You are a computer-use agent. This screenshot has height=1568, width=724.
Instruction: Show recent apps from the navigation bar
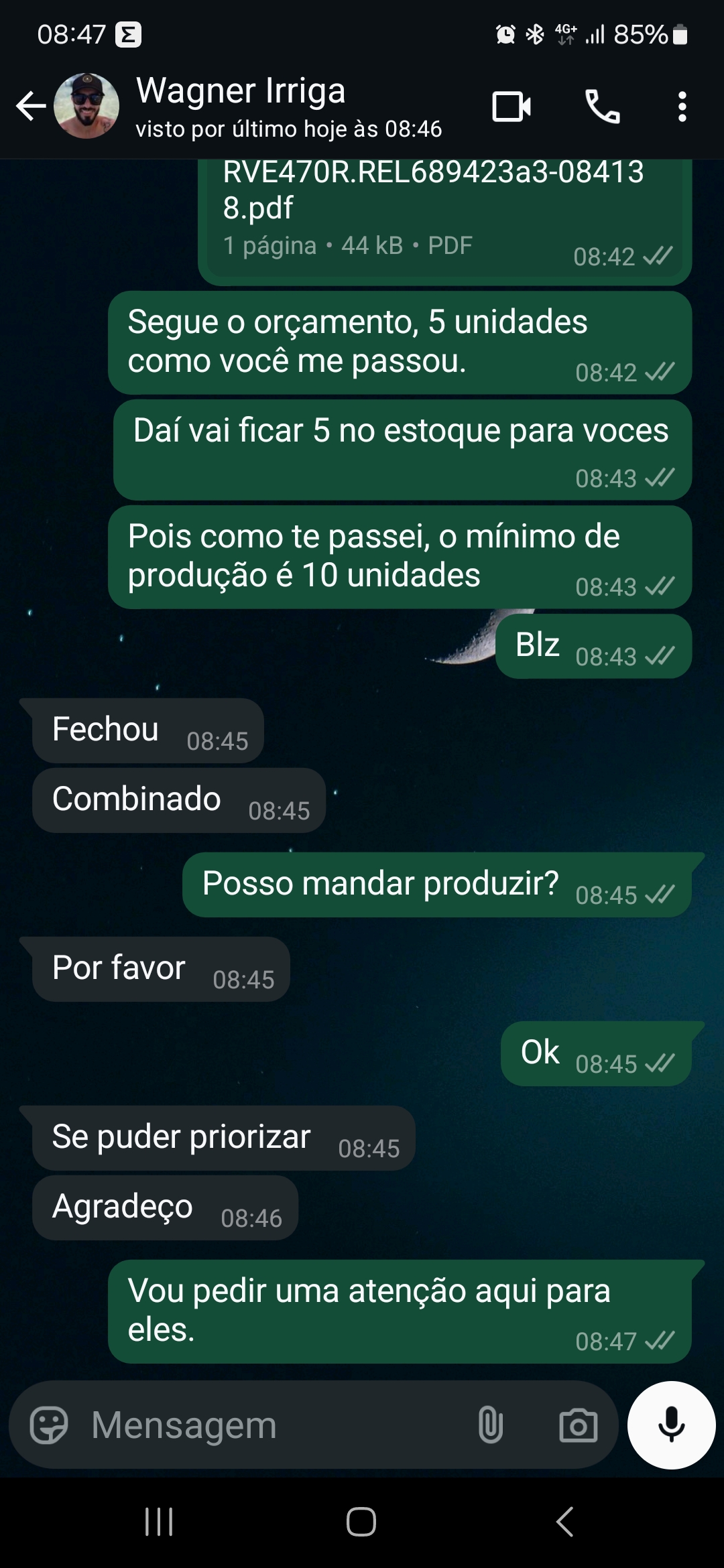click(159, 1521)
